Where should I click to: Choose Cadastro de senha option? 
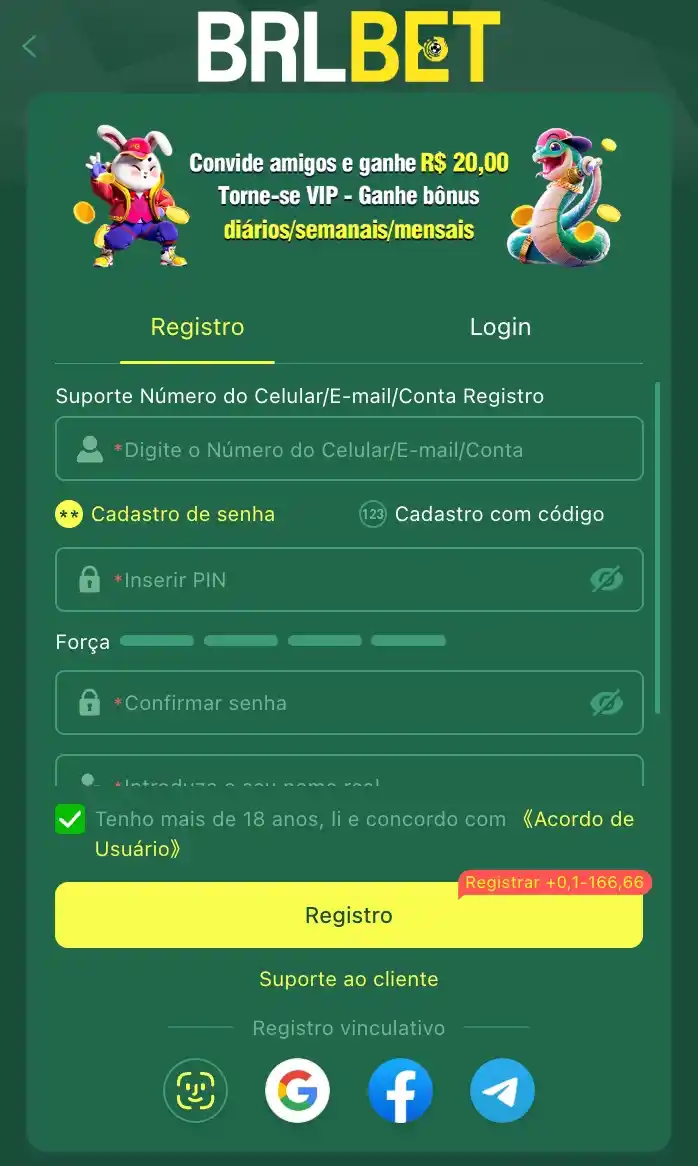coord(166,515)
